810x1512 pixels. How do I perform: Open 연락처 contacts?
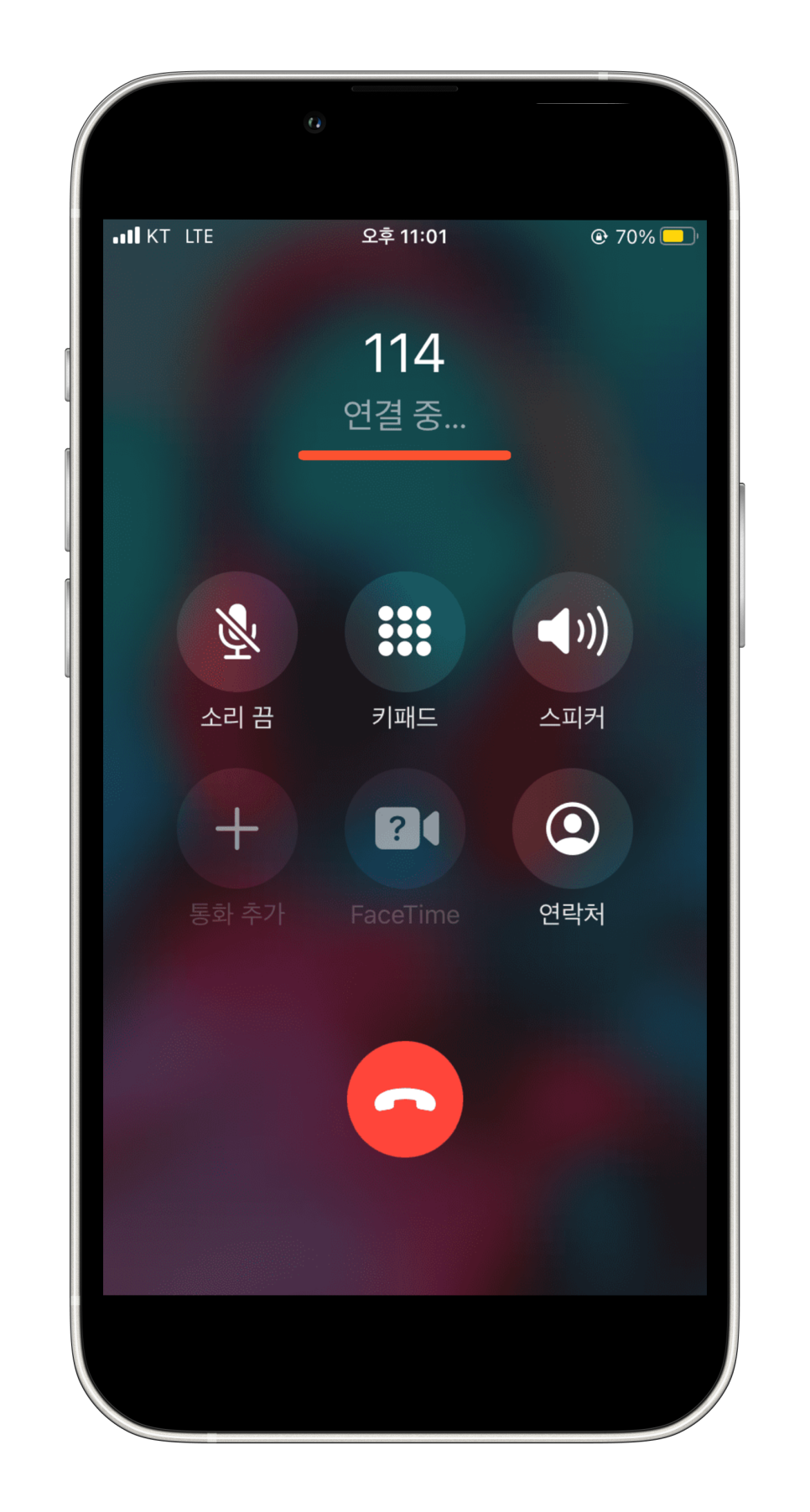pos(573,828)
